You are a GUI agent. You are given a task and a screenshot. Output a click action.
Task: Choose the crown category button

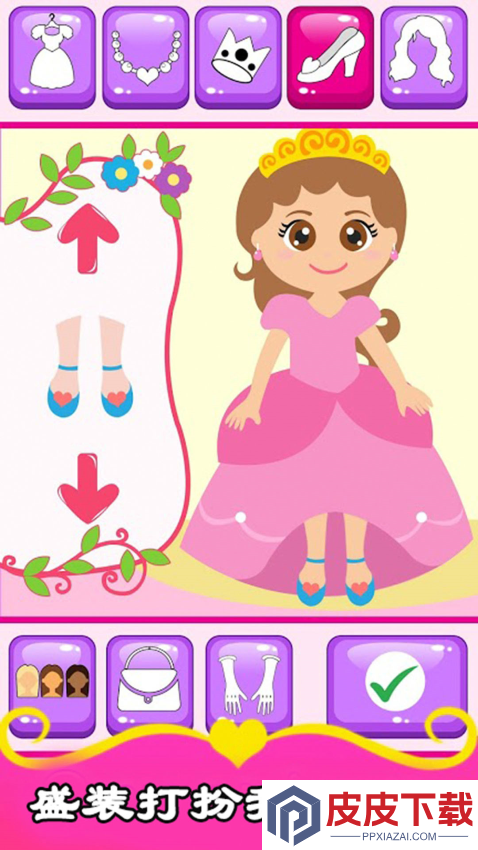pyautogui.click(x=239, y=57)
